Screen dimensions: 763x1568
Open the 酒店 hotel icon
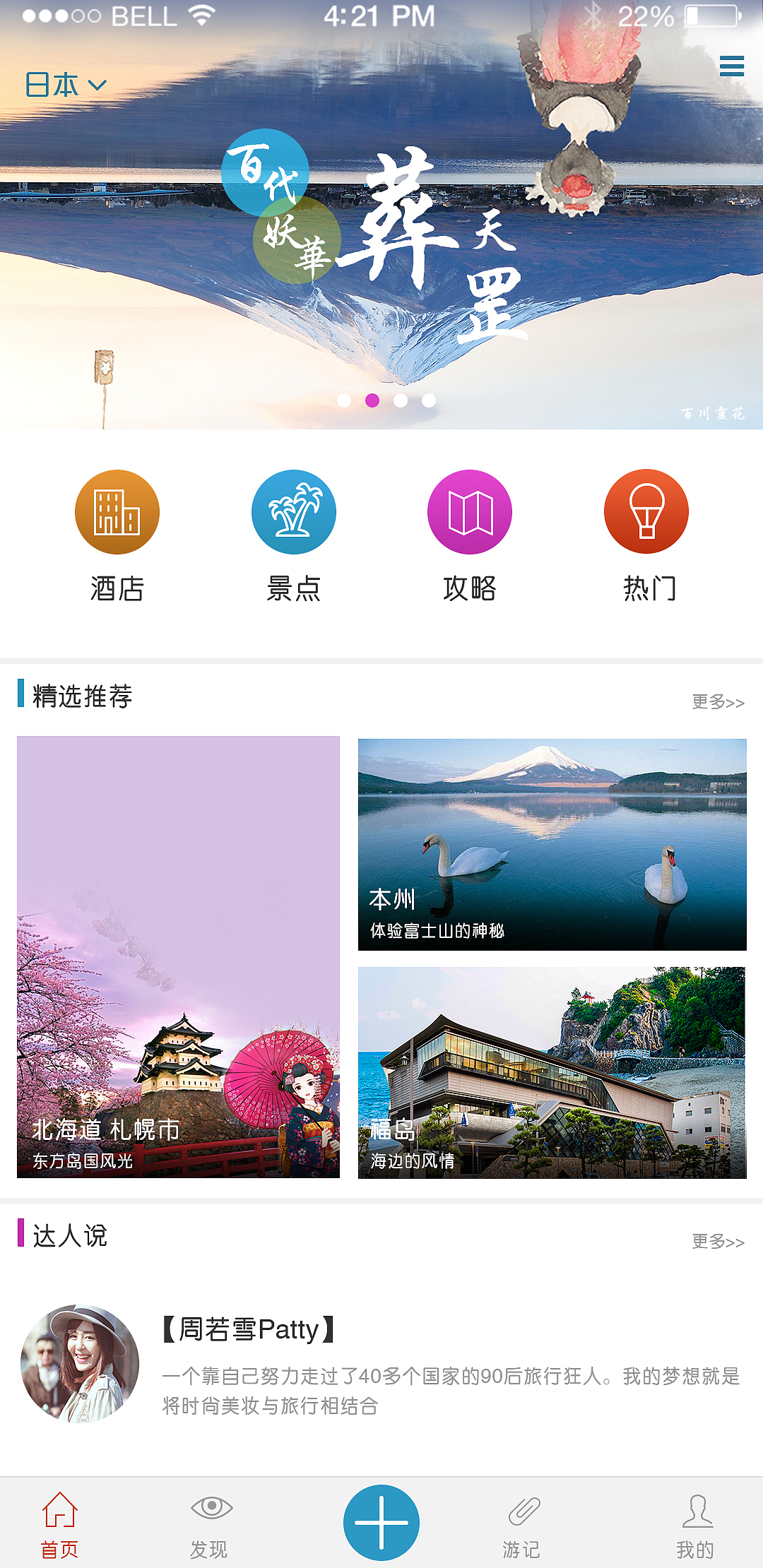coord(117,512)
